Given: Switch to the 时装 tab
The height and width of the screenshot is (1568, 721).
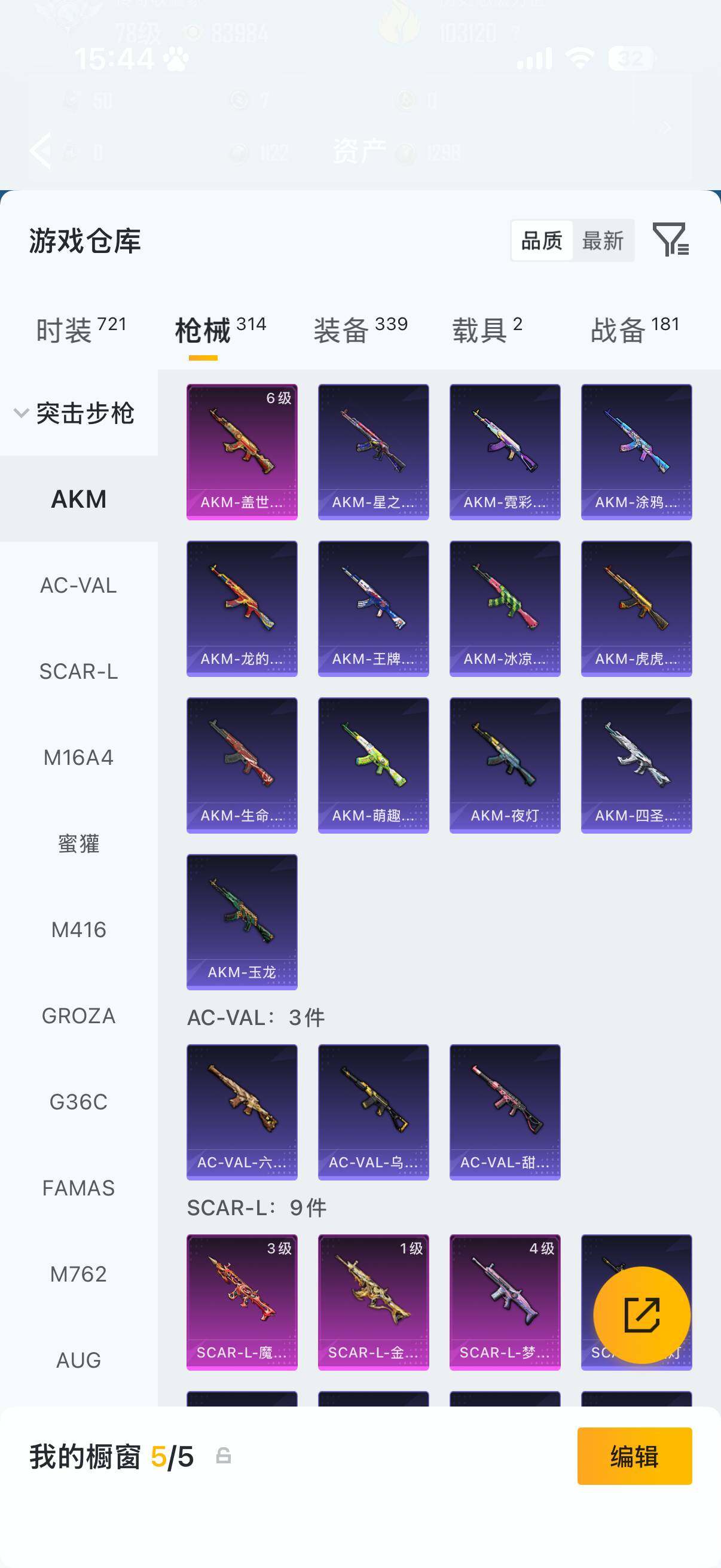Looking at the screenshot, I should point(80,330).
